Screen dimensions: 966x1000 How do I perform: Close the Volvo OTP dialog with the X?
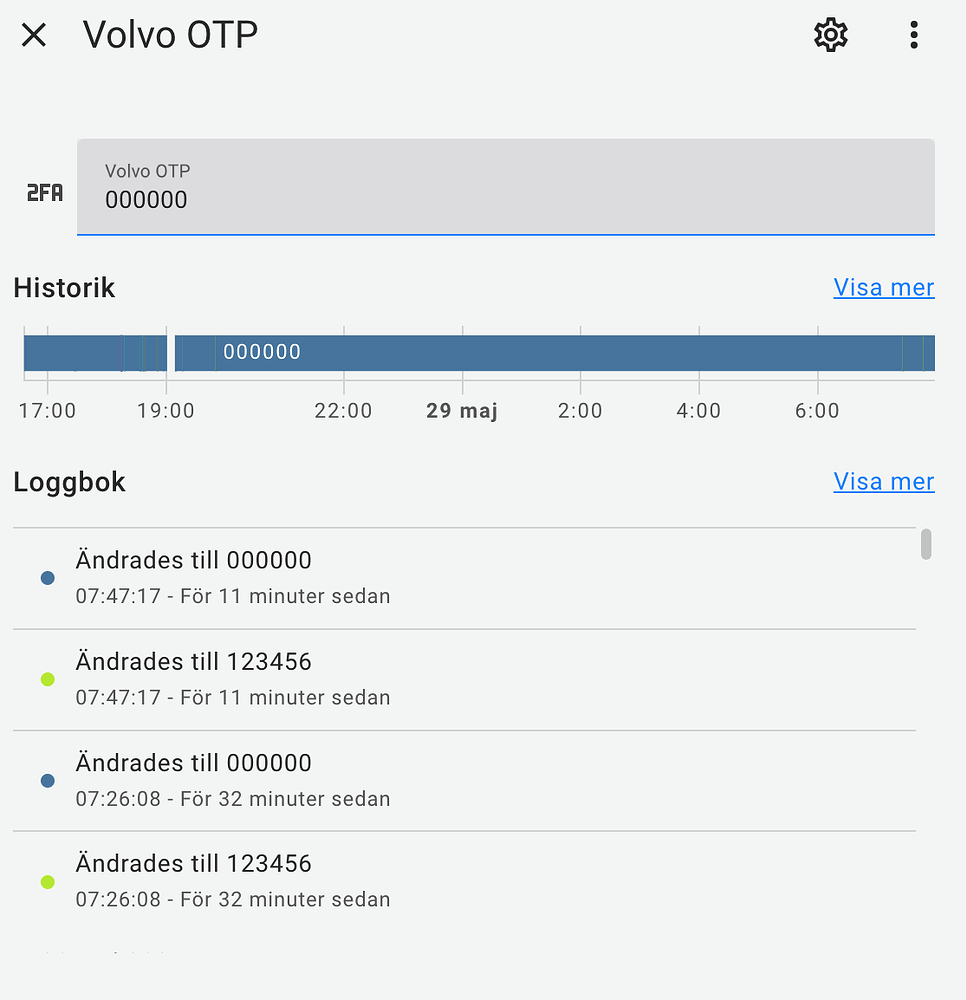33,34
